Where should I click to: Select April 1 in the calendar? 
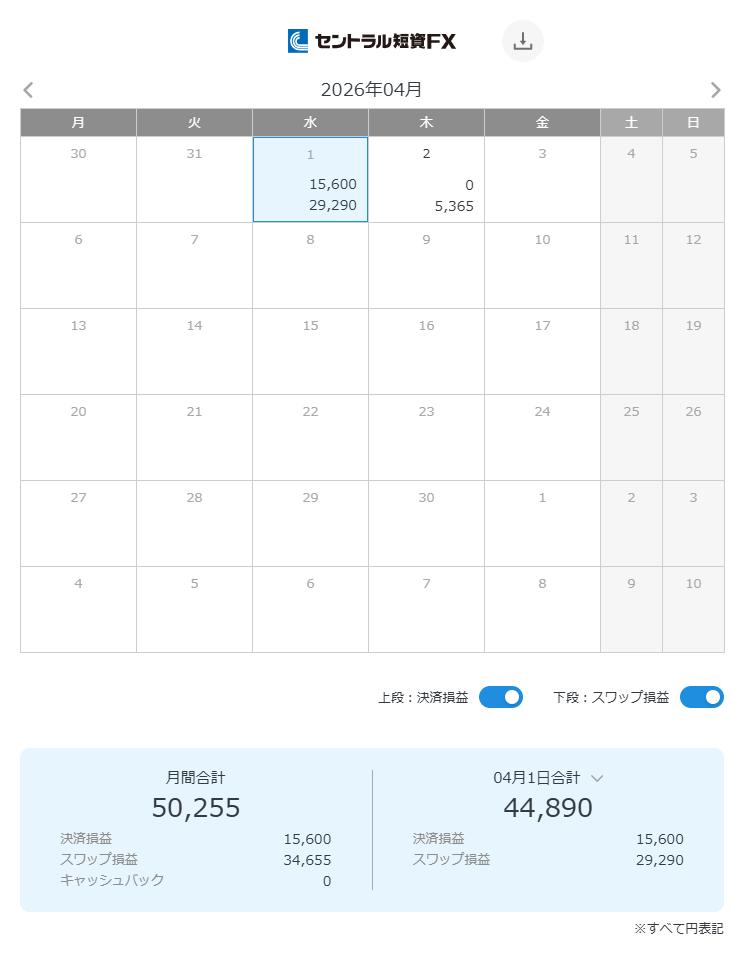tap(310, 180)
